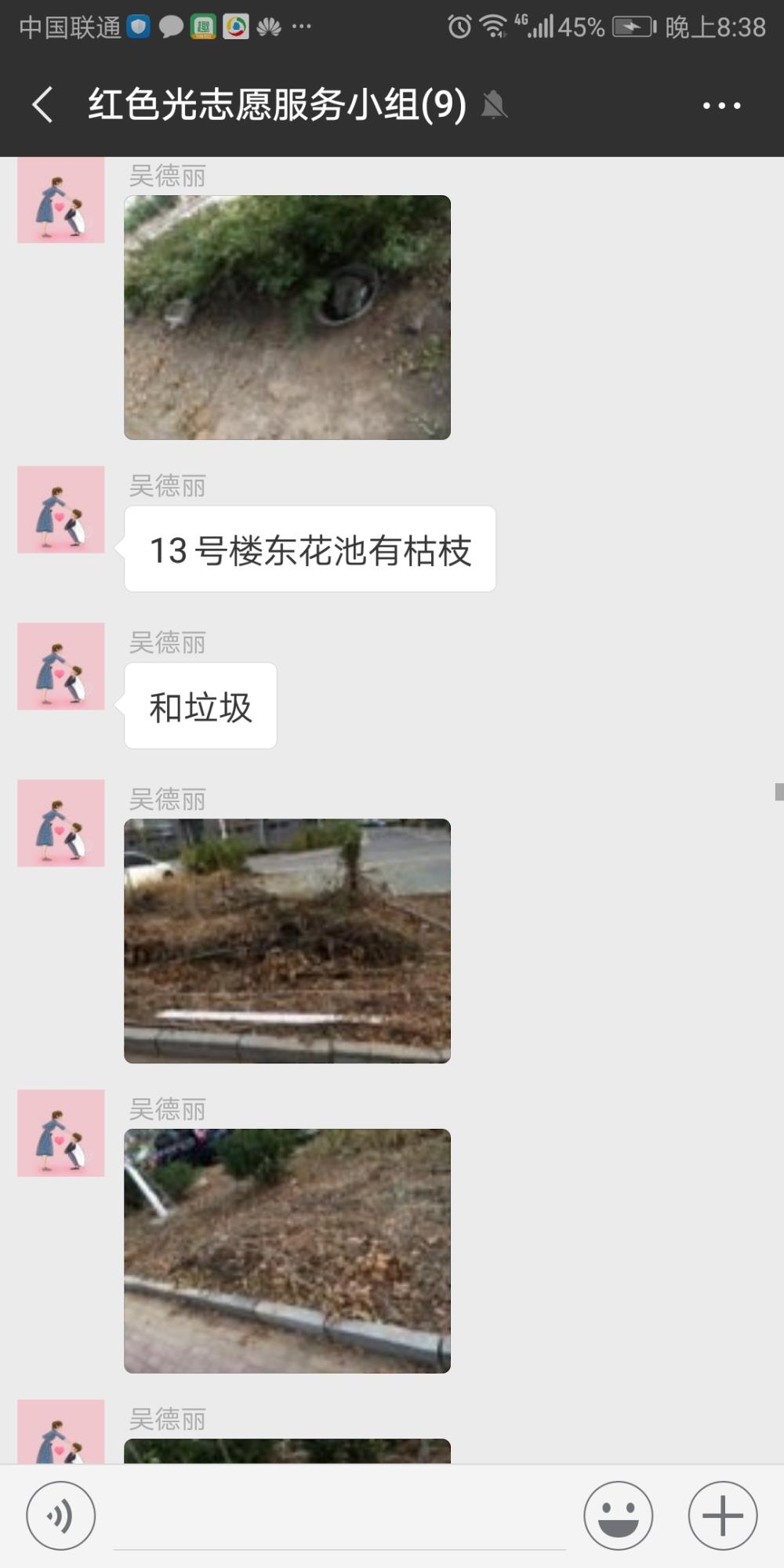This screenshot has height=1568, width=784.
Task: Open the emoji sticker panel
Action: click(x=618, y=1515)
